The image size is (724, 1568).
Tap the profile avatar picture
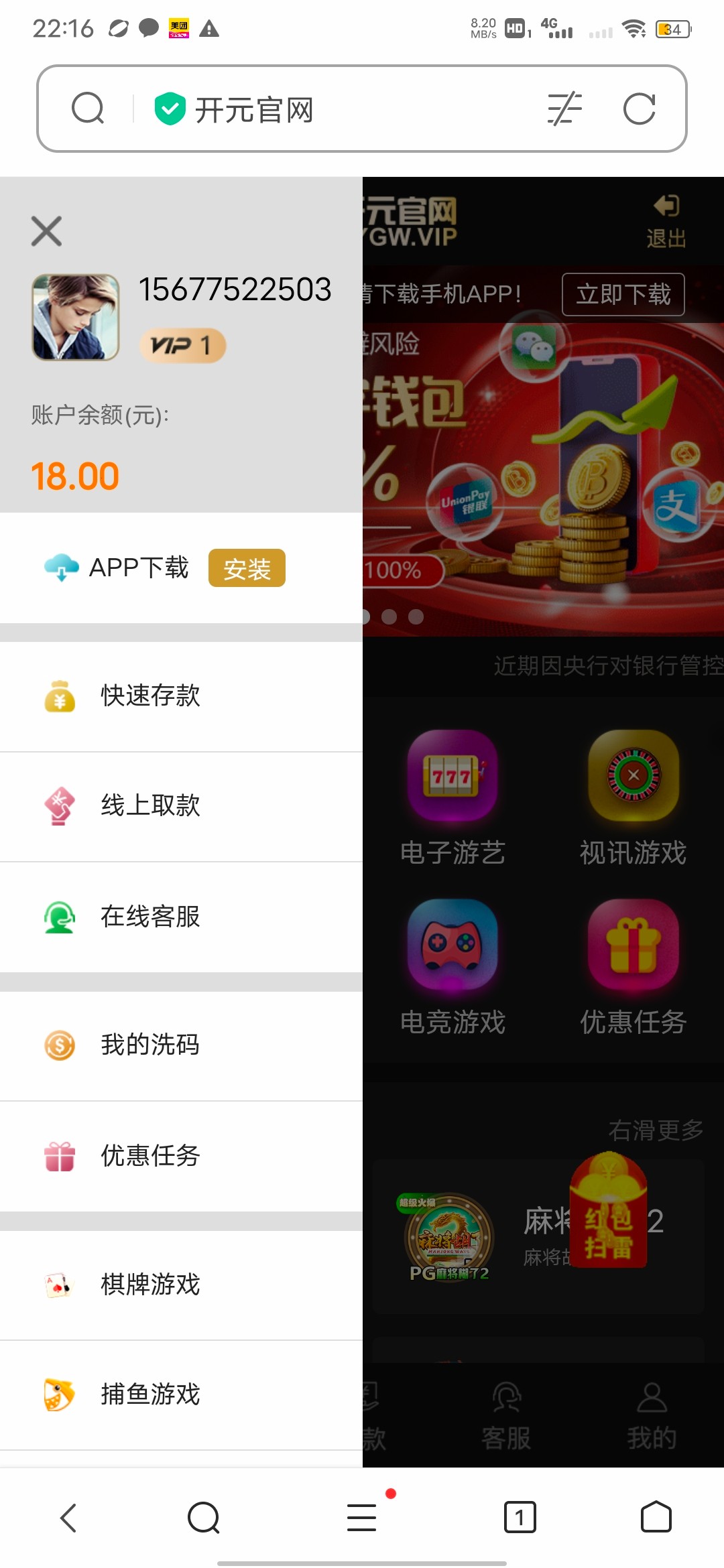(76, 317)
